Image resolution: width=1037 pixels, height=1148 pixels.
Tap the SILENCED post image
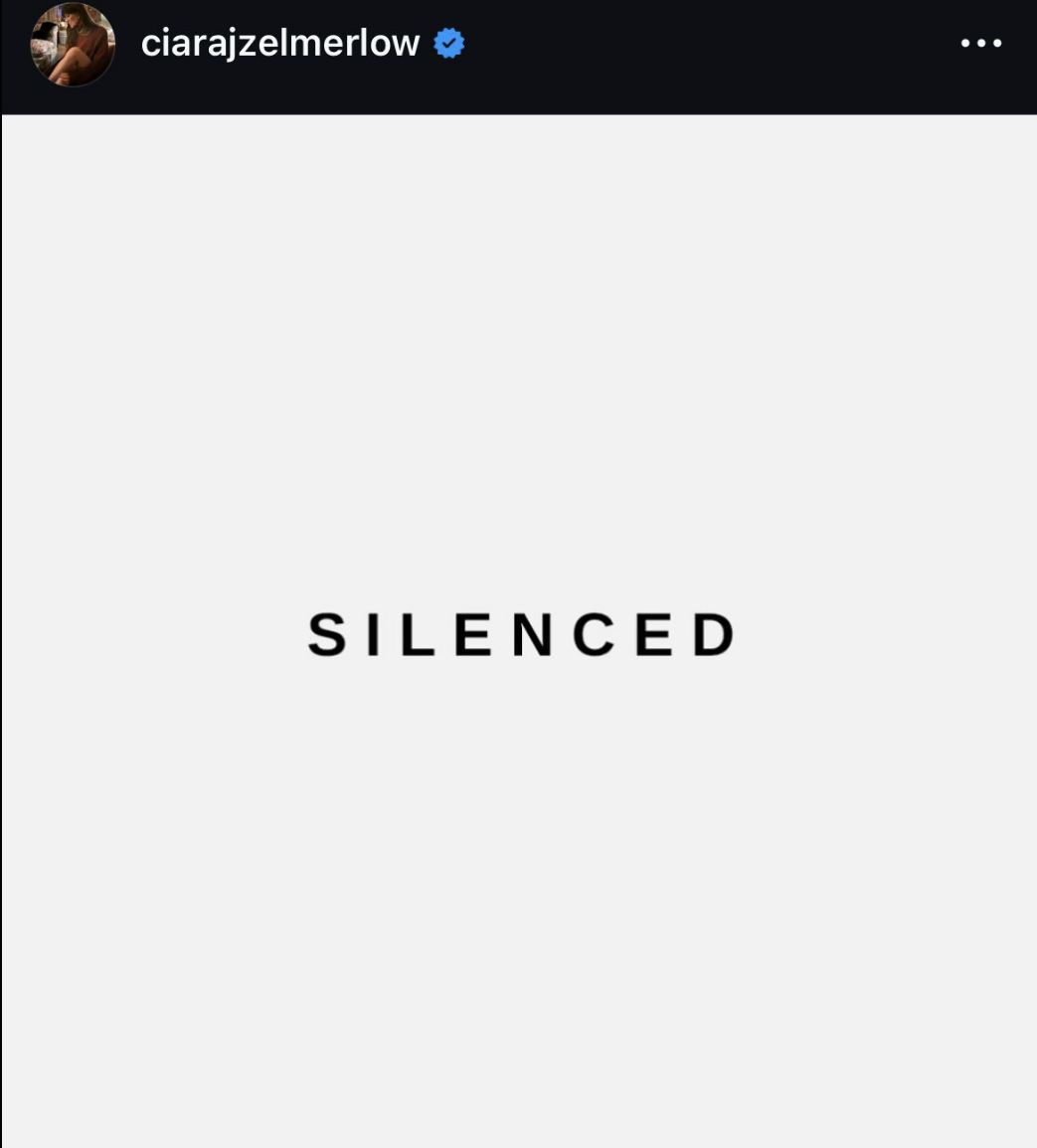point(519,632)
